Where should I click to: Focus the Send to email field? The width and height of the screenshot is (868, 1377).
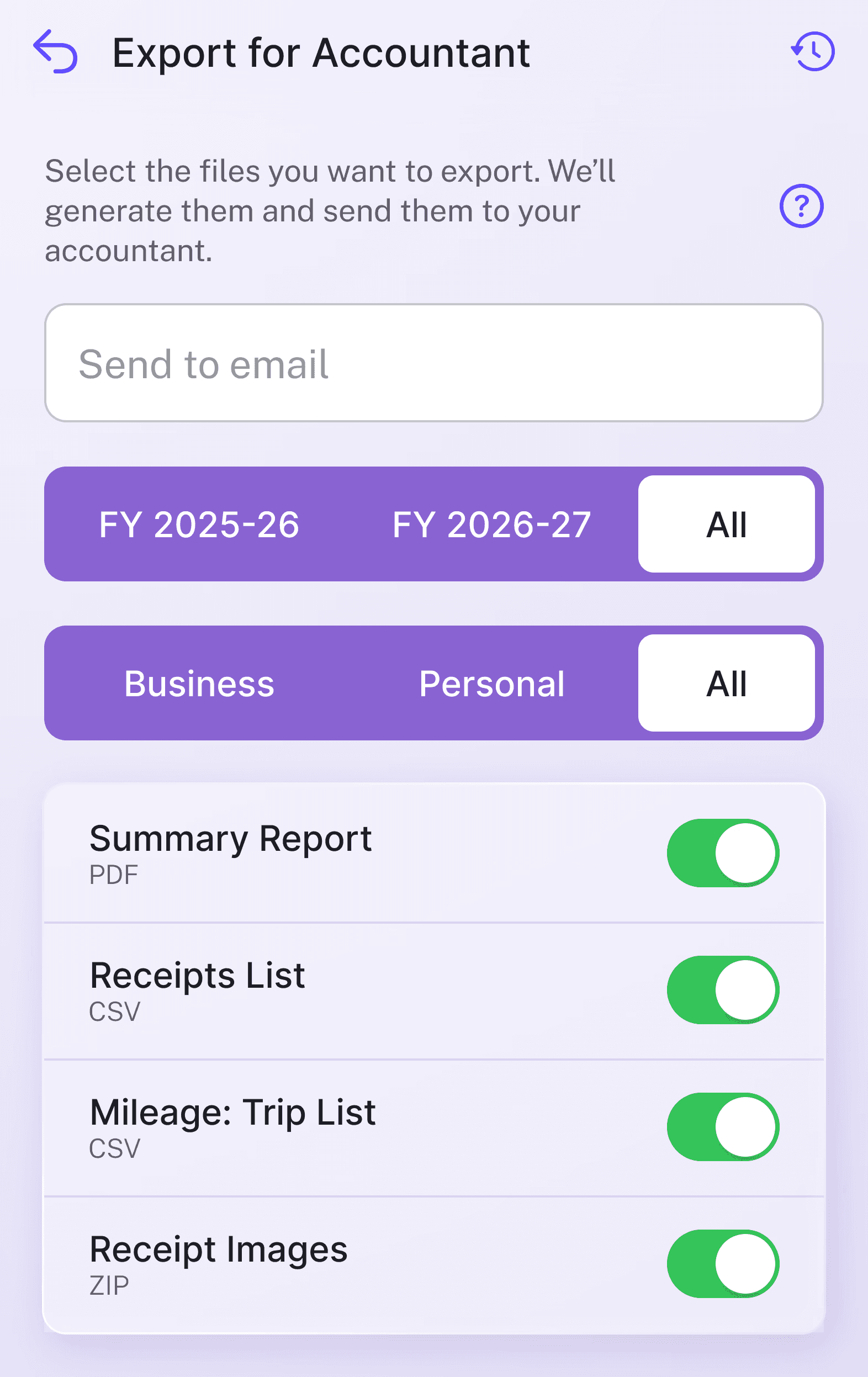(x=433, y=363)
